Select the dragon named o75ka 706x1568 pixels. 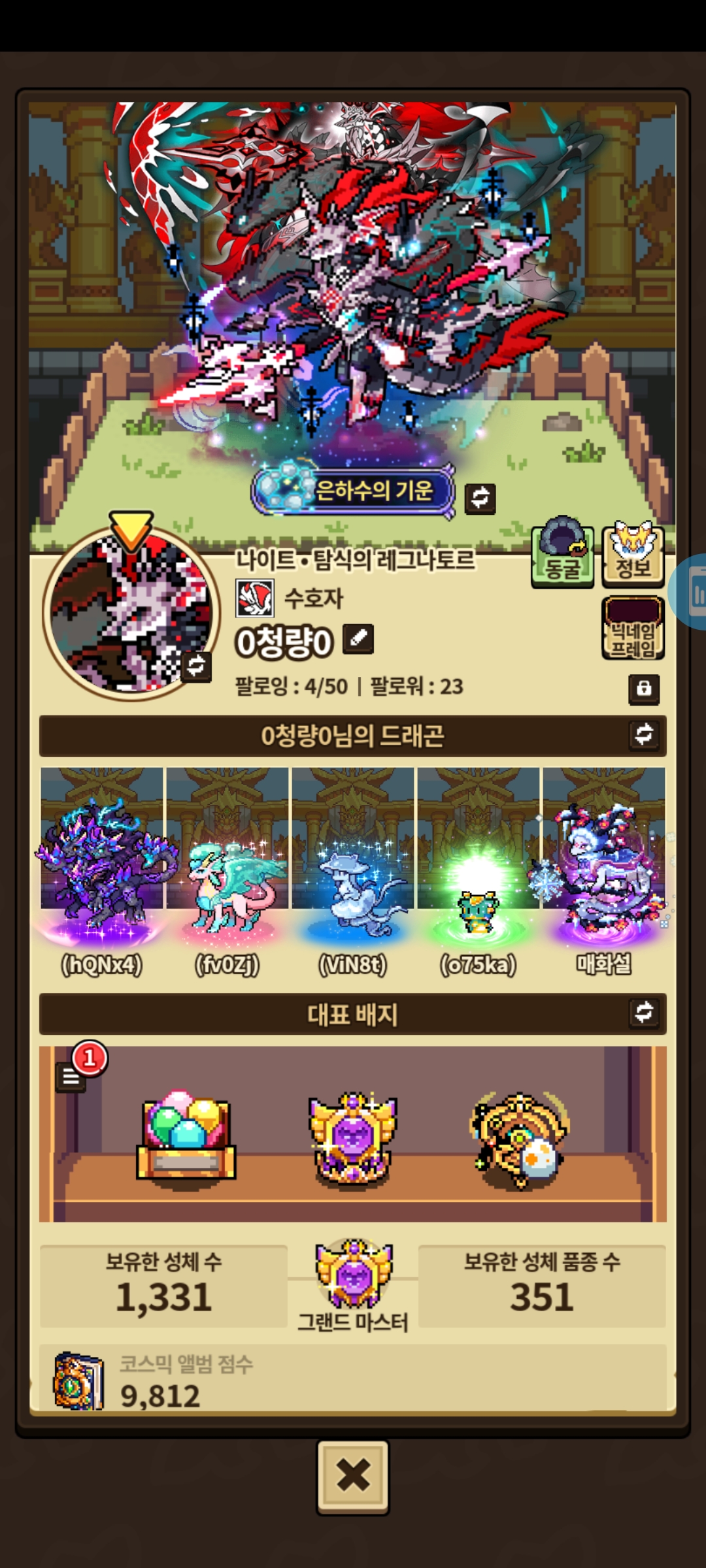tap(479, 872)
